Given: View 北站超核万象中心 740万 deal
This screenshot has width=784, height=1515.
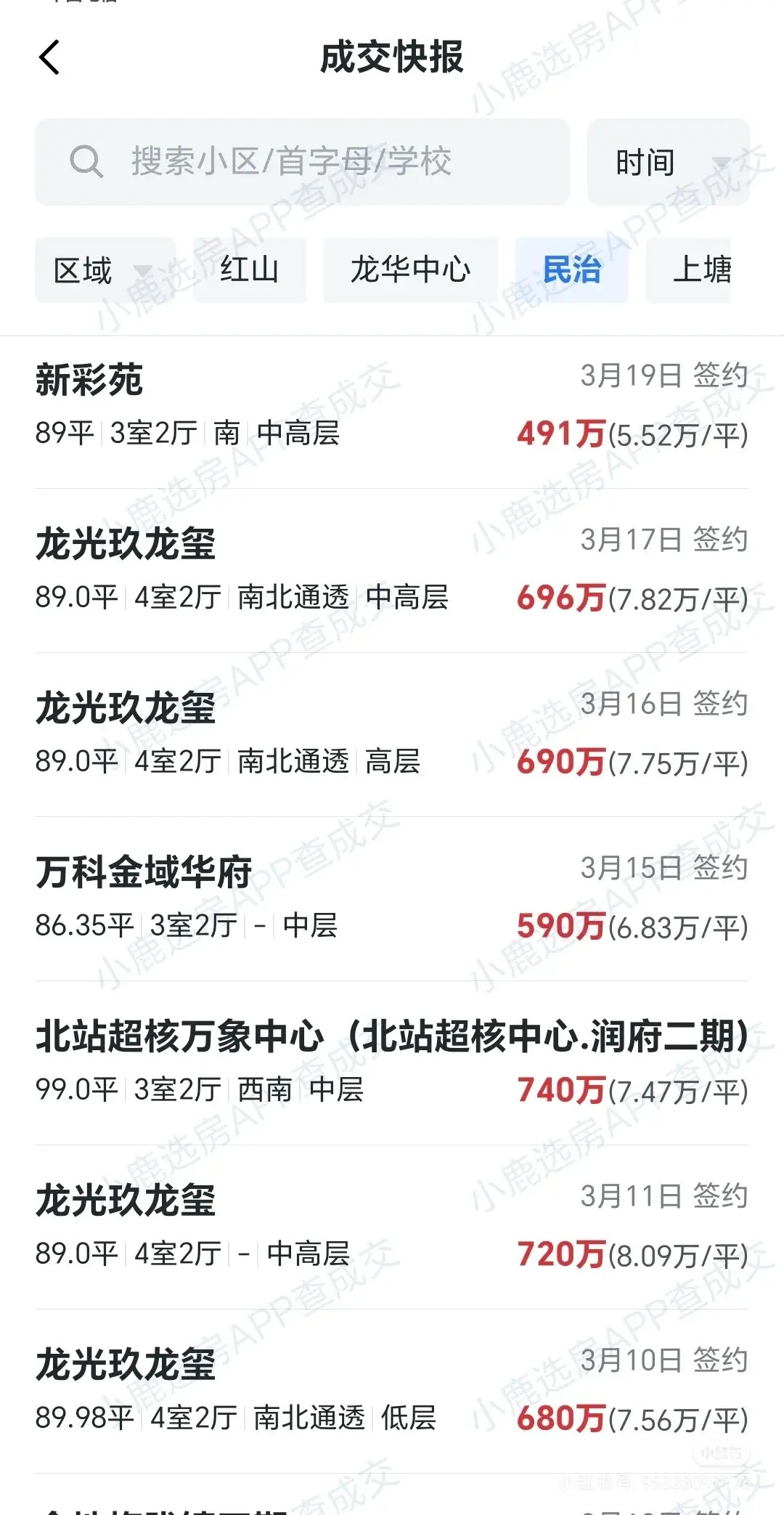Looking at the screenshot, I should (x=392, y=1063).
